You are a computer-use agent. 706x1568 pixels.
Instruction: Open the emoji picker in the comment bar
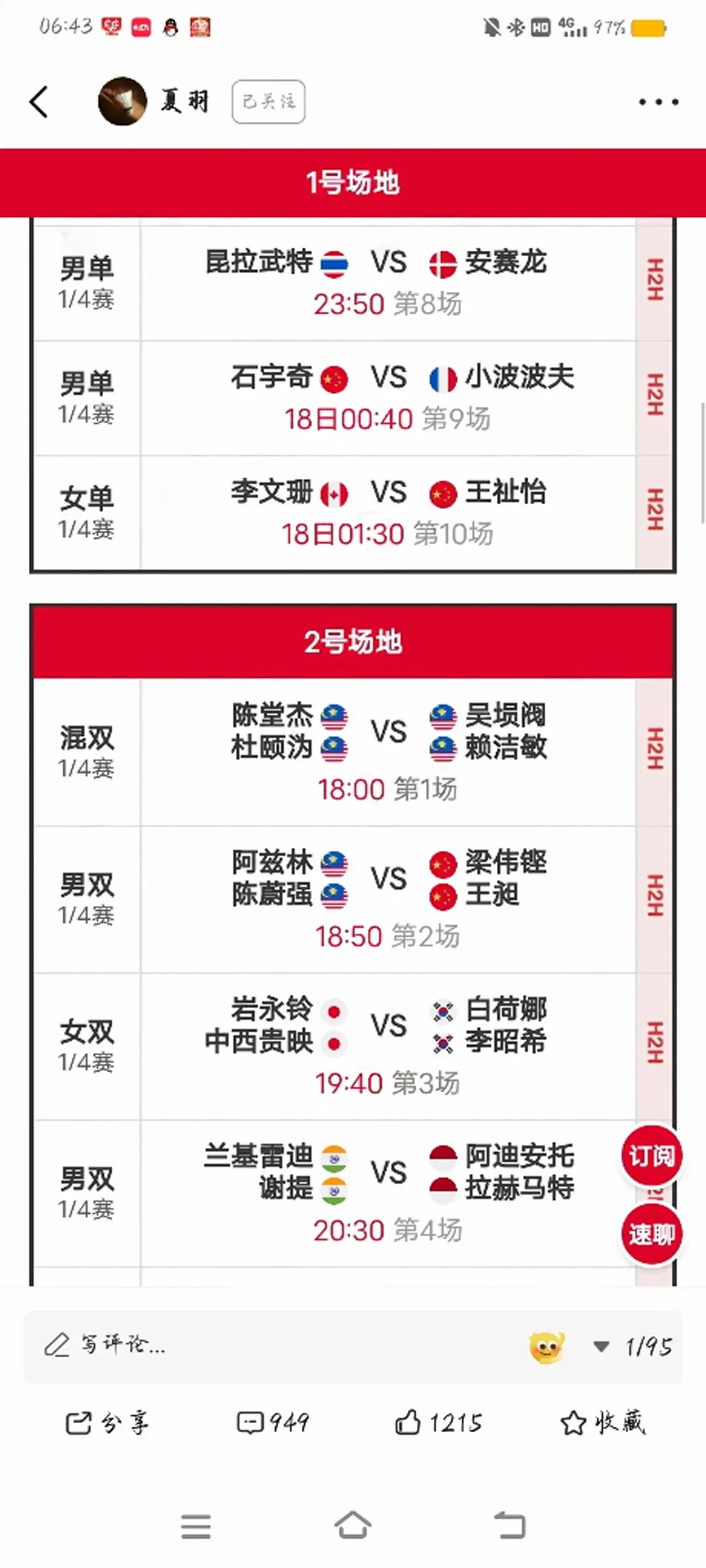546,1347
